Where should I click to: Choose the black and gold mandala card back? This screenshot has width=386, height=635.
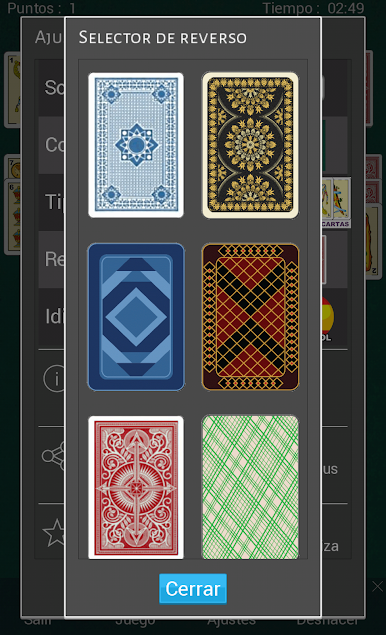(x=250, y=145)
